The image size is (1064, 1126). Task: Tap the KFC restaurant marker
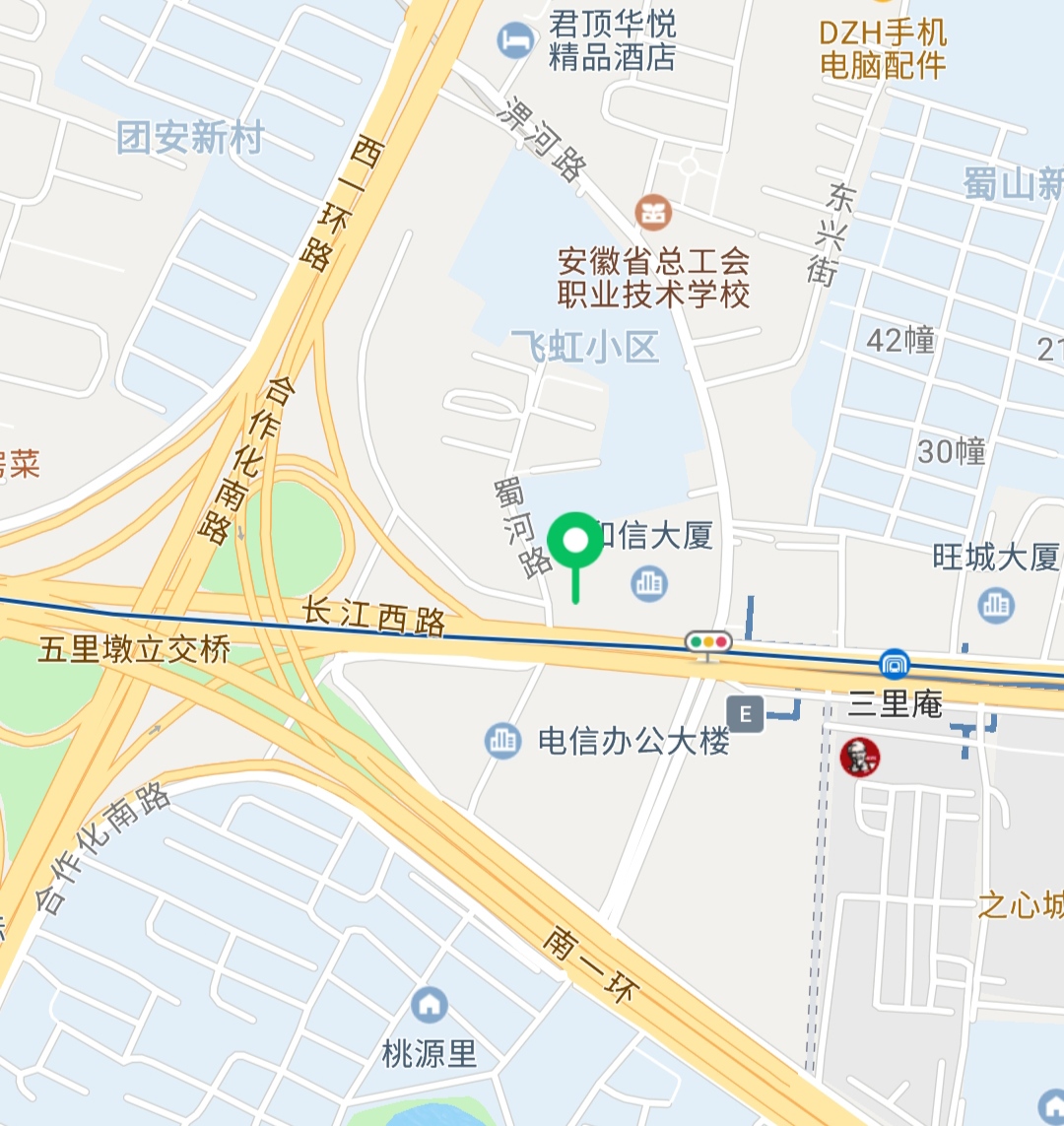pyautogui.click(x=859, y=757)
